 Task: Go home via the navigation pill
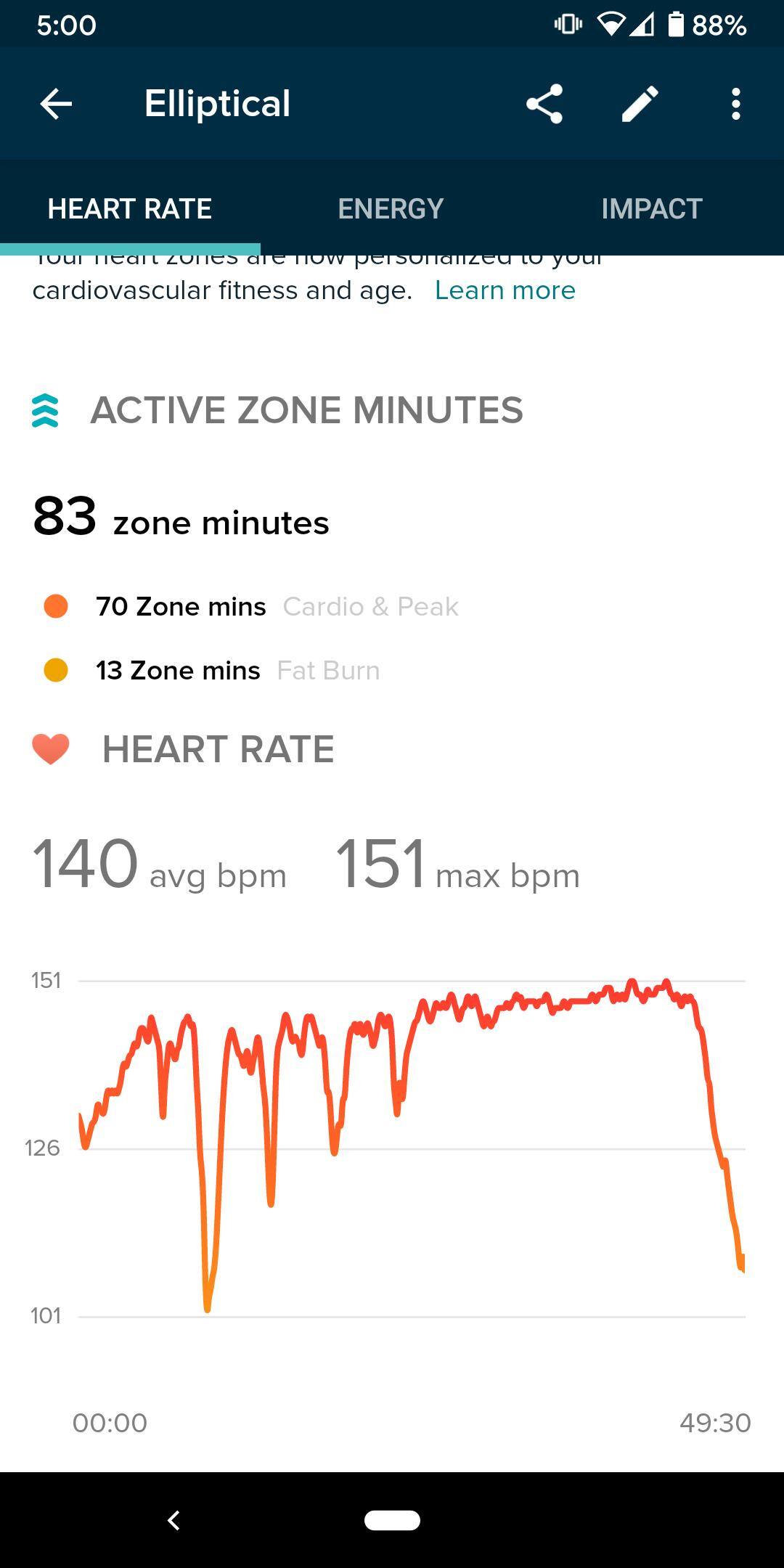pyautogui.click(x=392, y=1520)
